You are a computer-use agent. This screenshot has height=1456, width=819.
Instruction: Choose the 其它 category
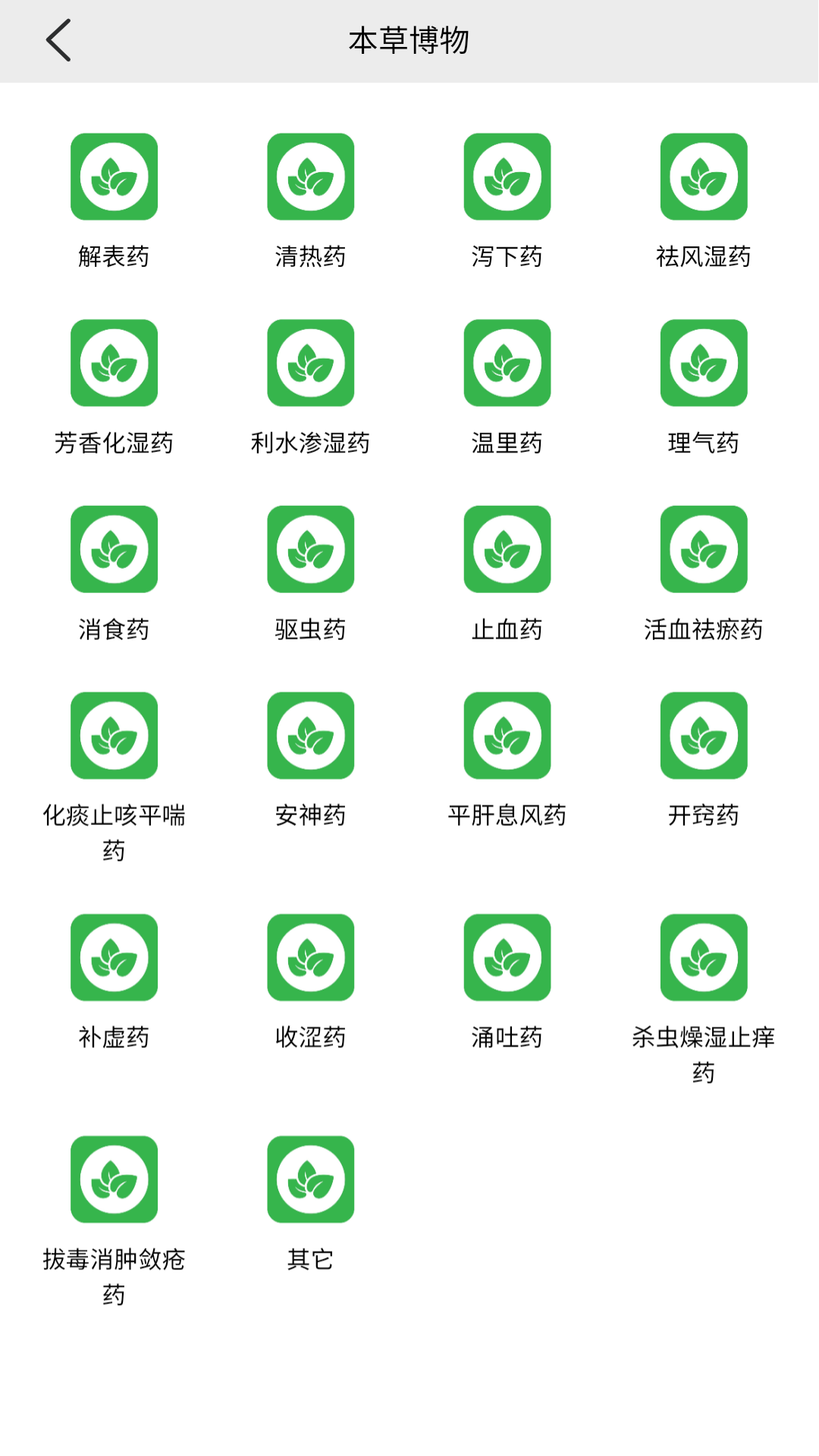(x=310, y=1179)
